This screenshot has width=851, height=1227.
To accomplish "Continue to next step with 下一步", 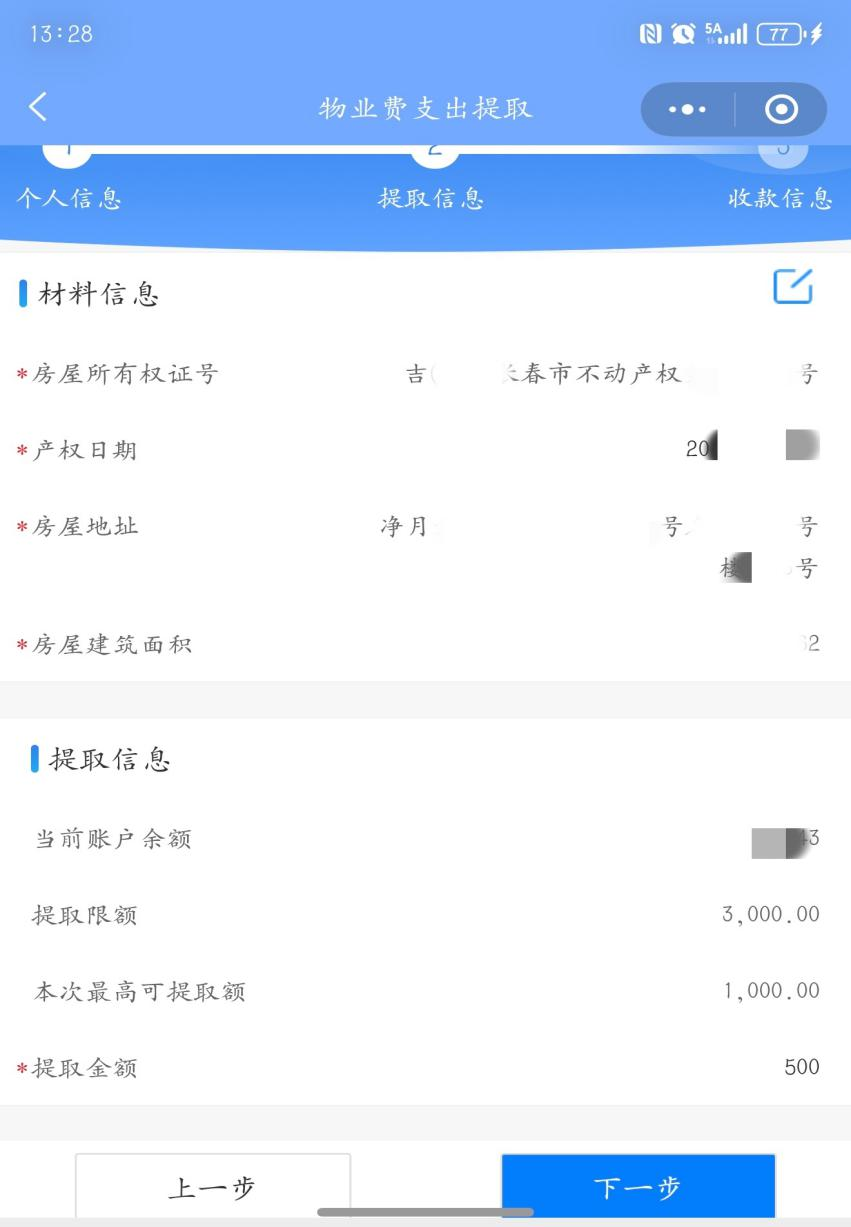I will click(637, 1186).
